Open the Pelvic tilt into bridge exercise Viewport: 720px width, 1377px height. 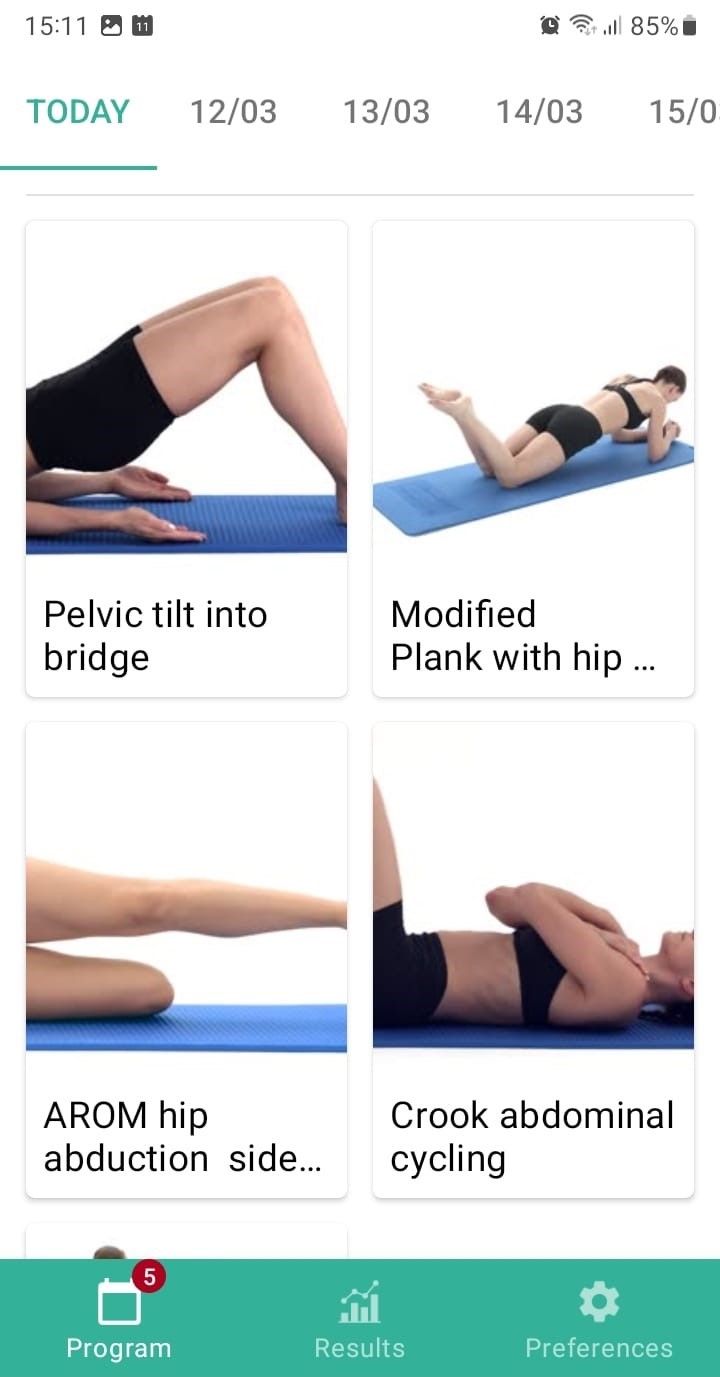click(x=186, y=458)
